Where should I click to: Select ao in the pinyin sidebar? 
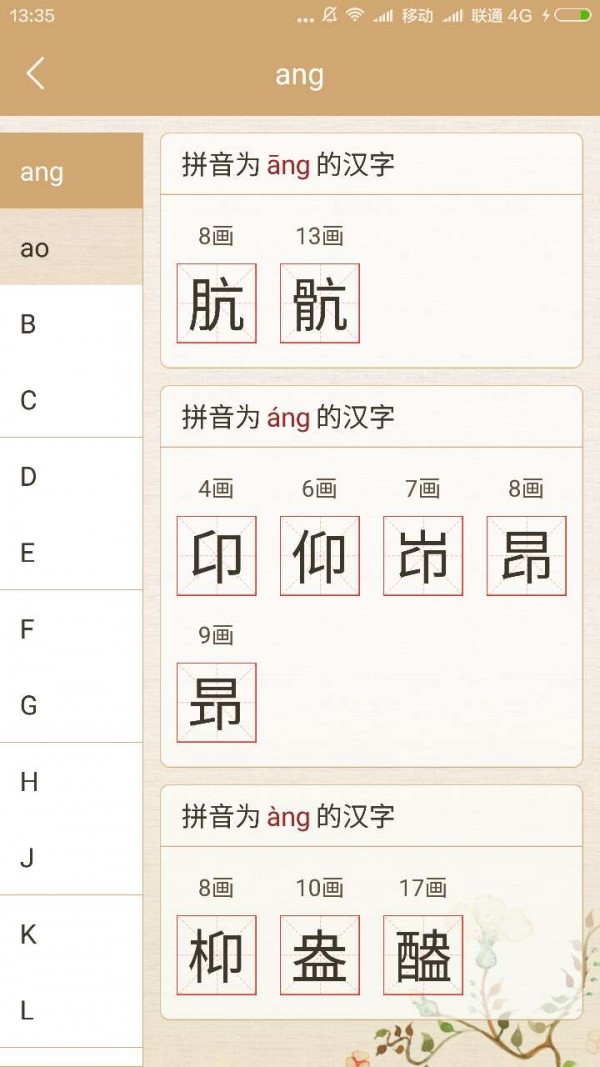[71, 247]
